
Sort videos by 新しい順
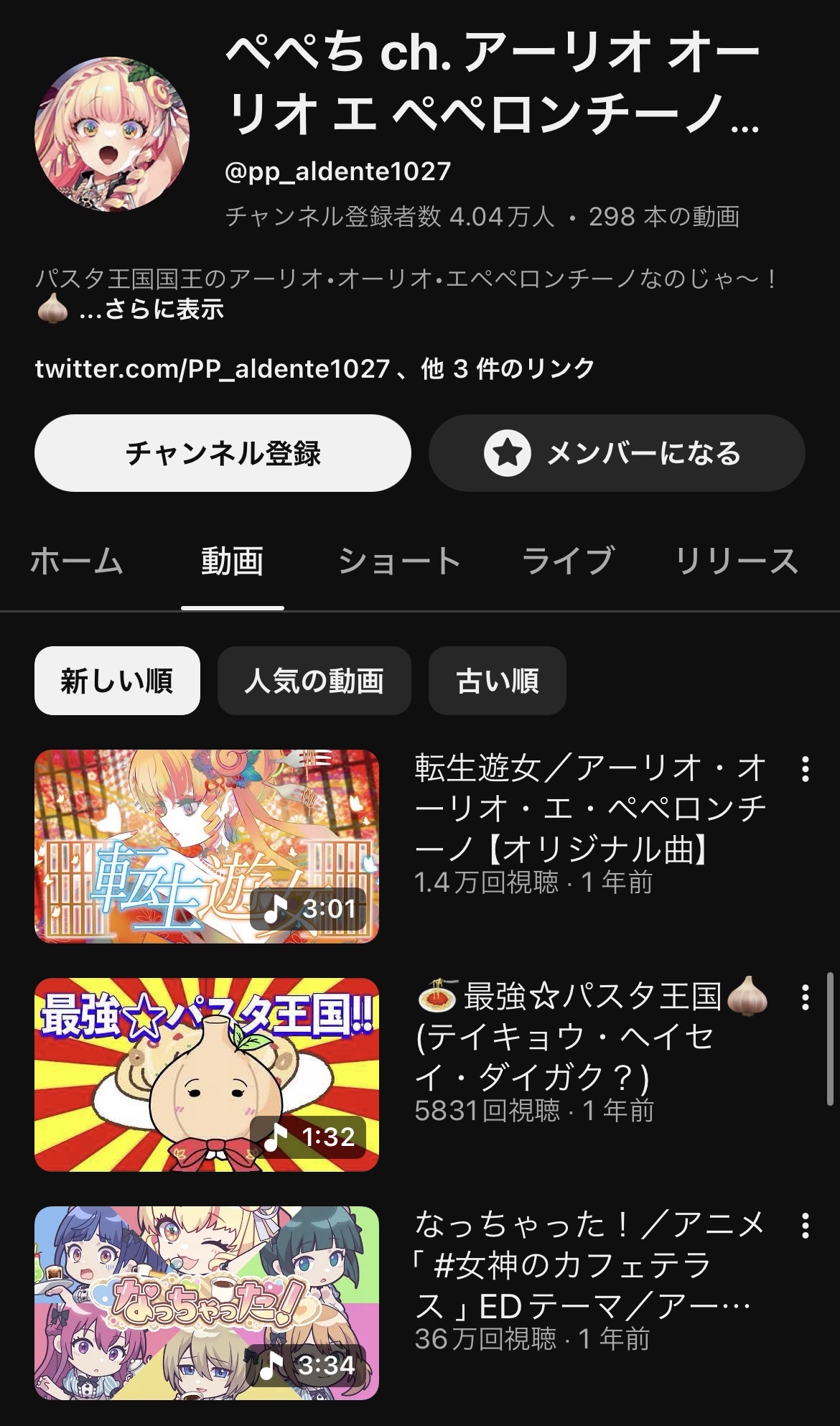117,681
